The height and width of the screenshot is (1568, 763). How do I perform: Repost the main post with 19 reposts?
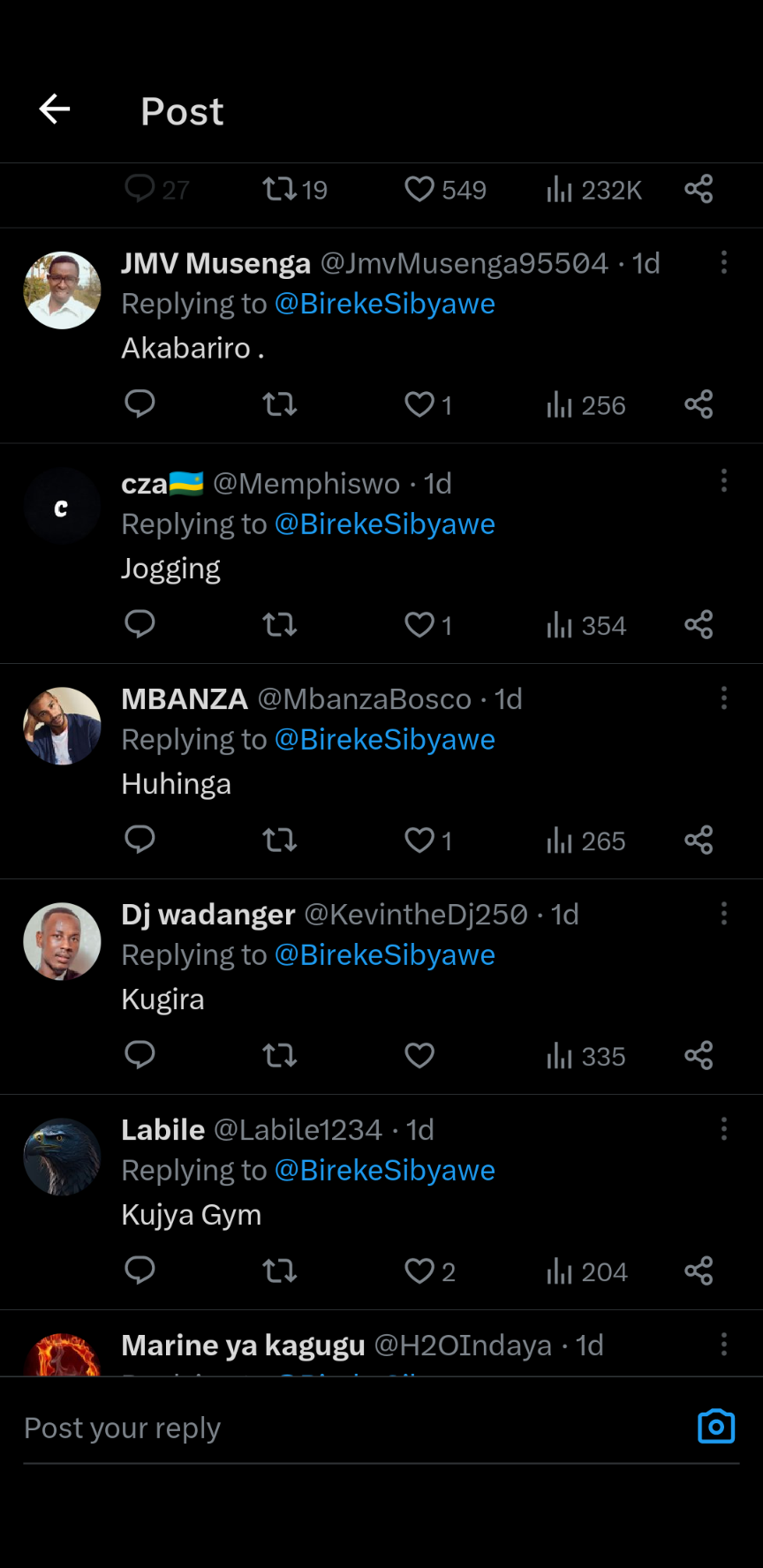(280, 189)
